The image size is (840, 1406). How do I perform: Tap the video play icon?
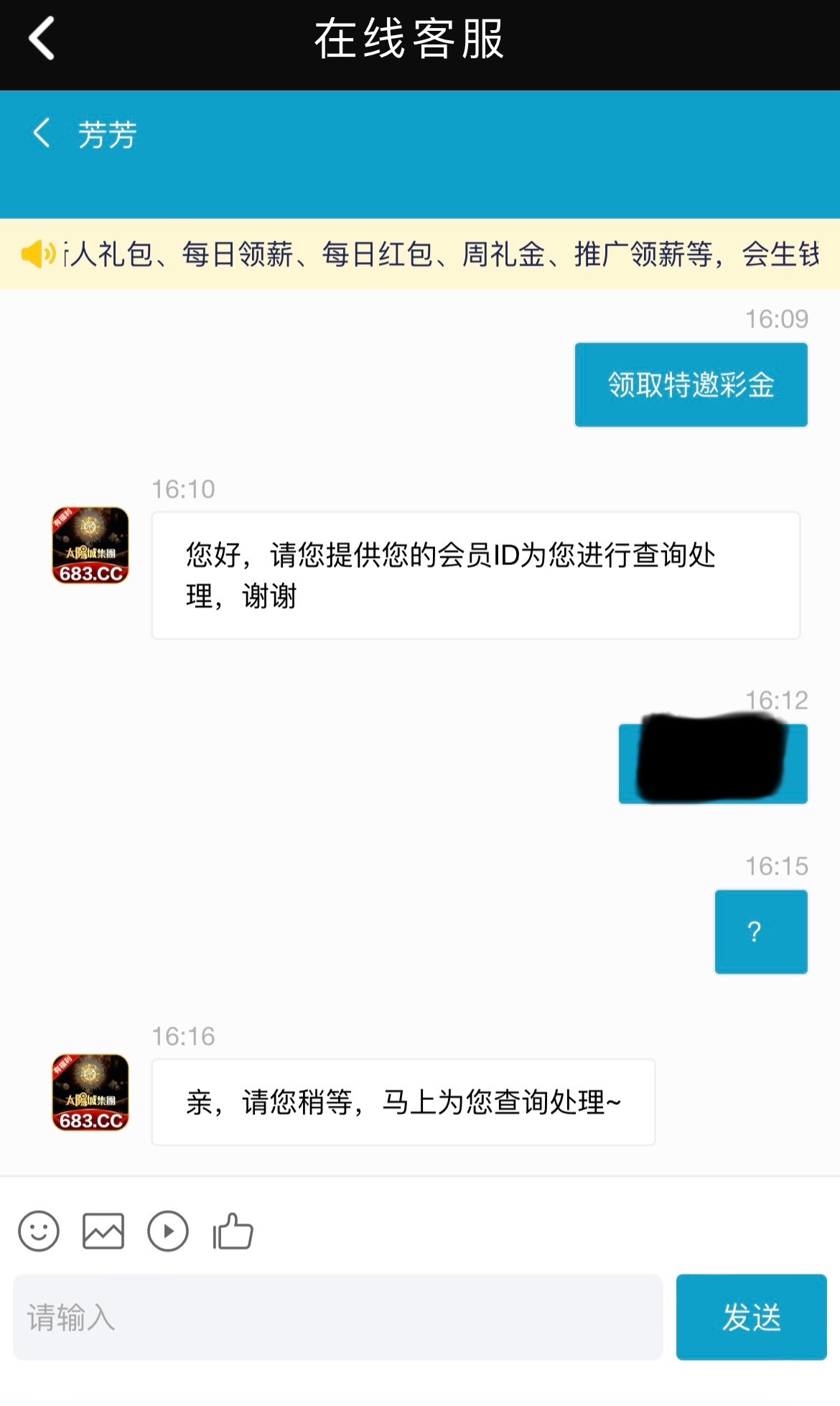coord(168,1232)
